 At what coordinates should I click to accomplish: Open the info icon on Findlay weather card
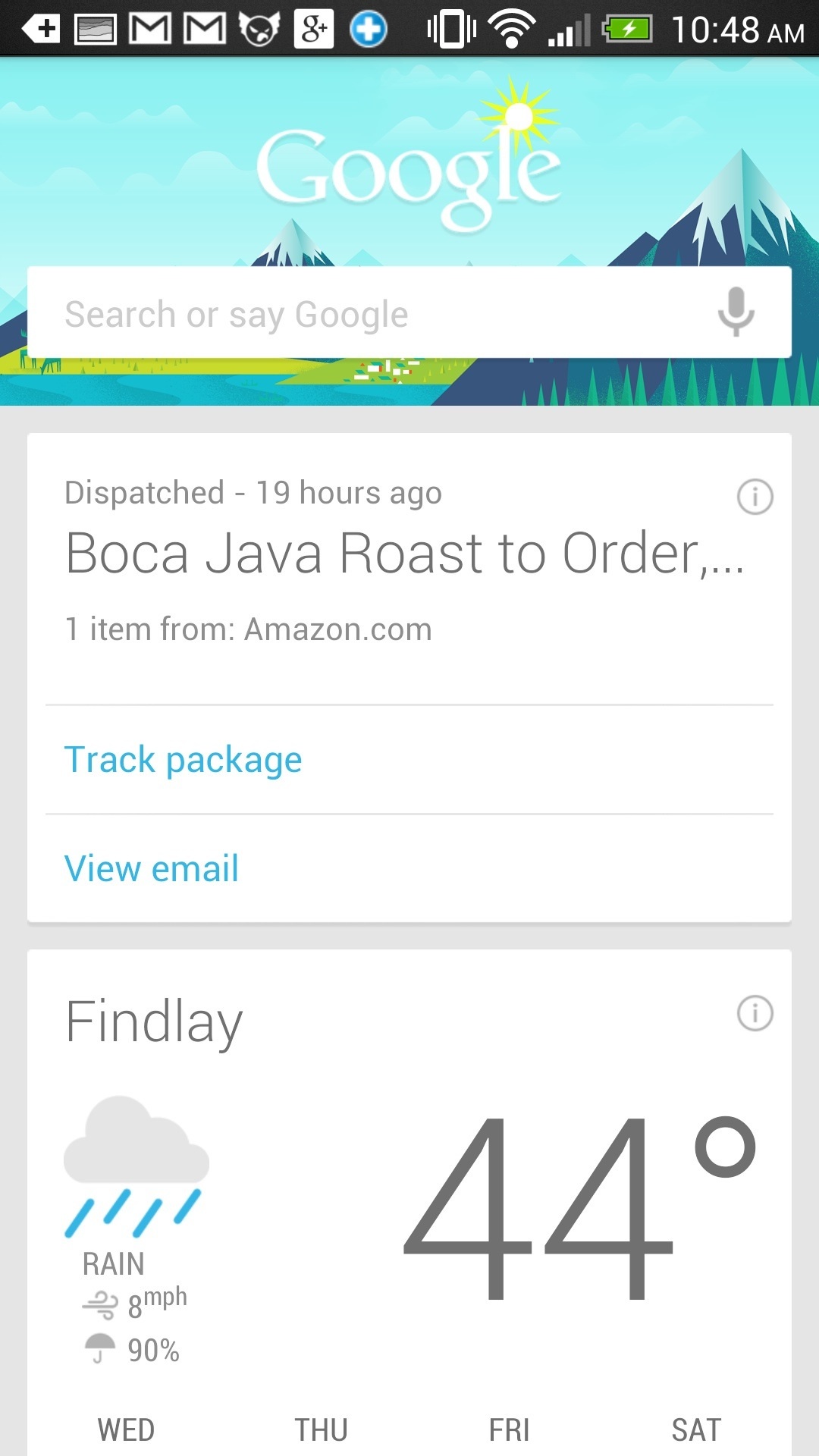(755, 1013)
